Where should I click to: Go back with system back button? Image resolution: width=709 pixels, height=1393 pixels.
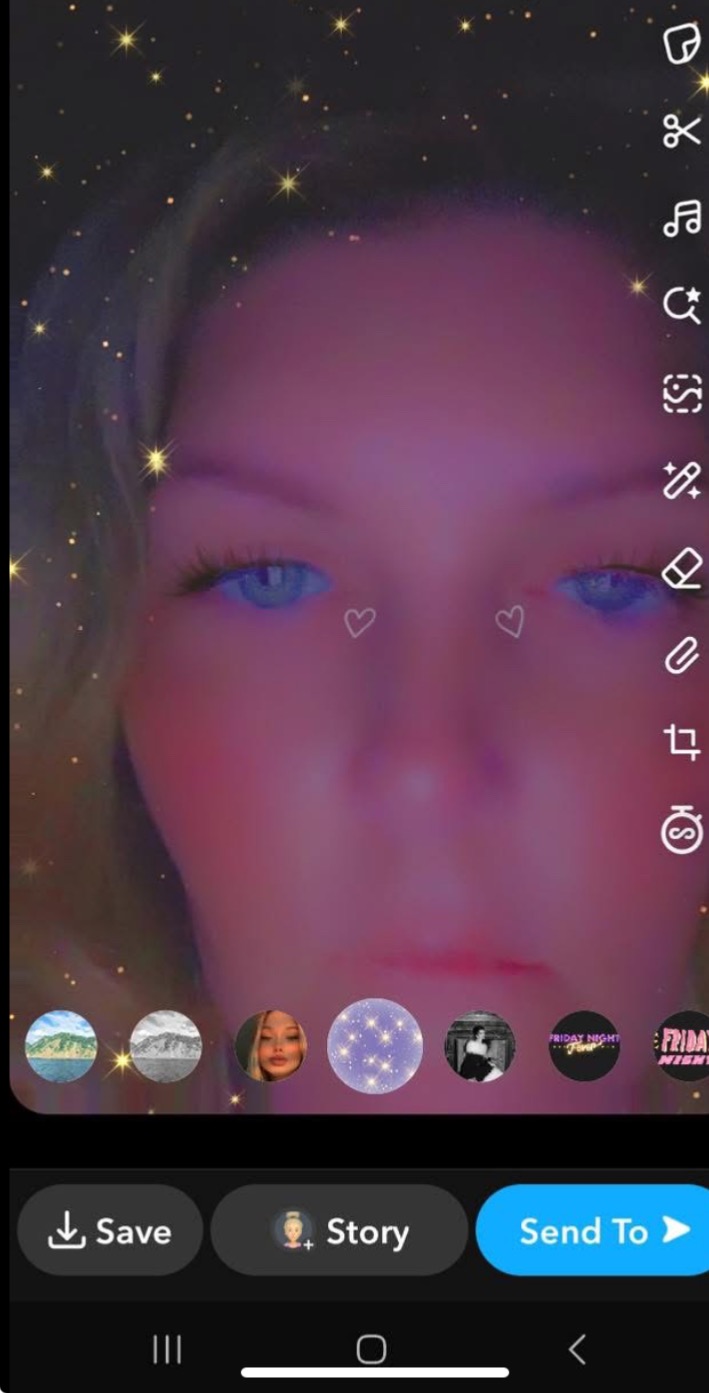point(577,1350)
